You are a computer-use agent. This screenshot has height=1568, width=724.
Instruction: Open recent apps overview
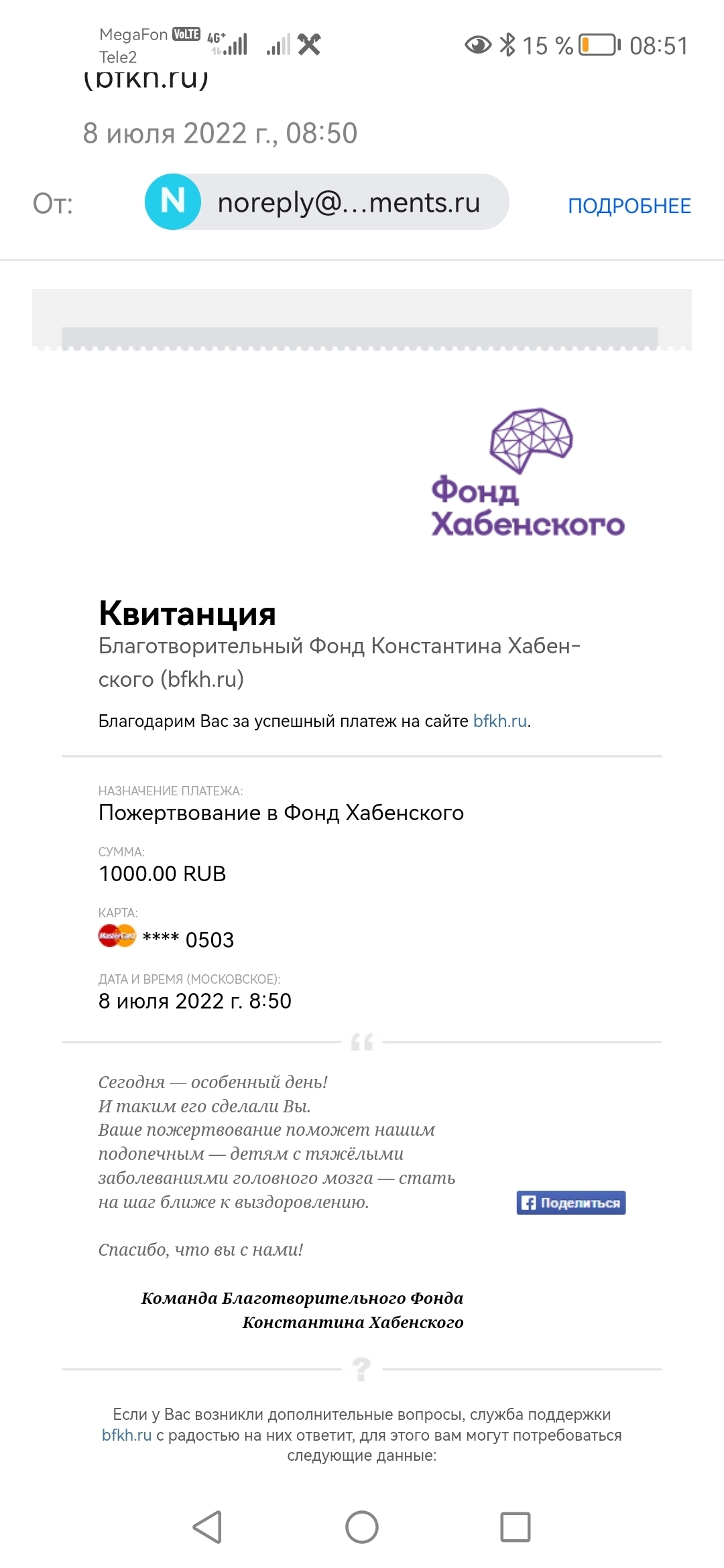point(516,1527)
